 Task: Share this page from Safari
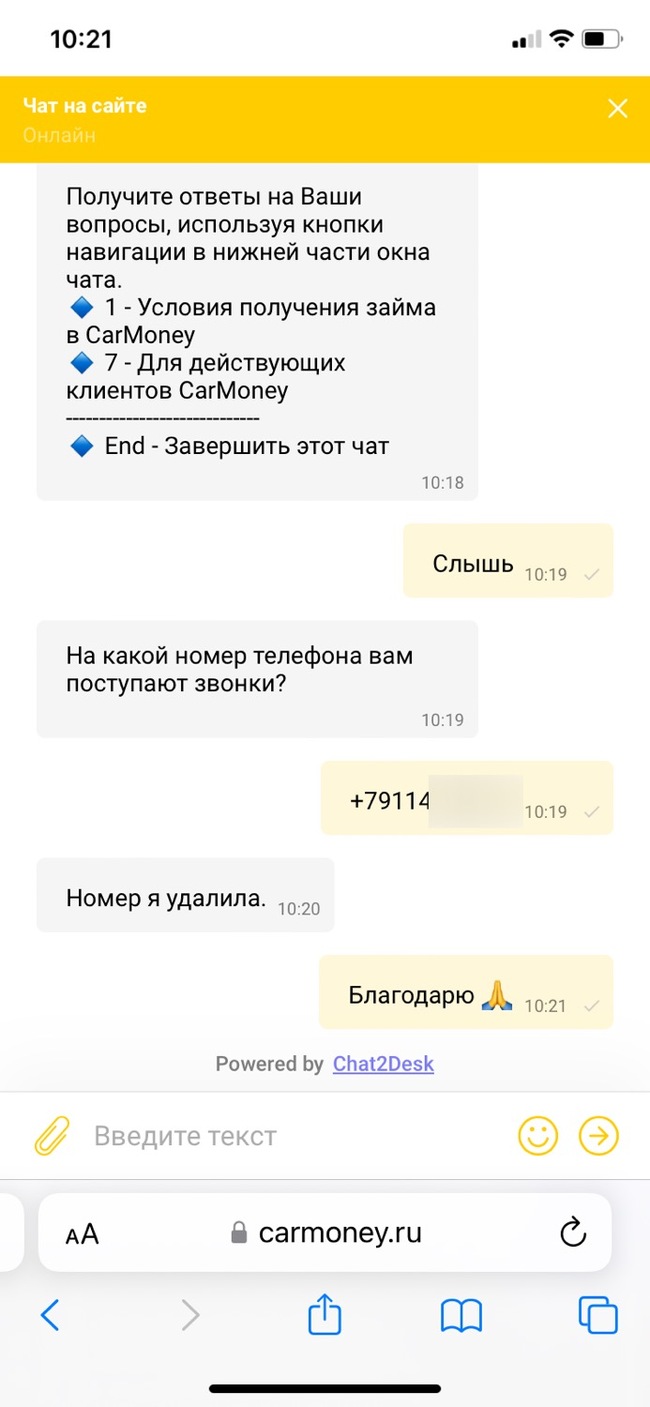click(x=325, y=1314)
